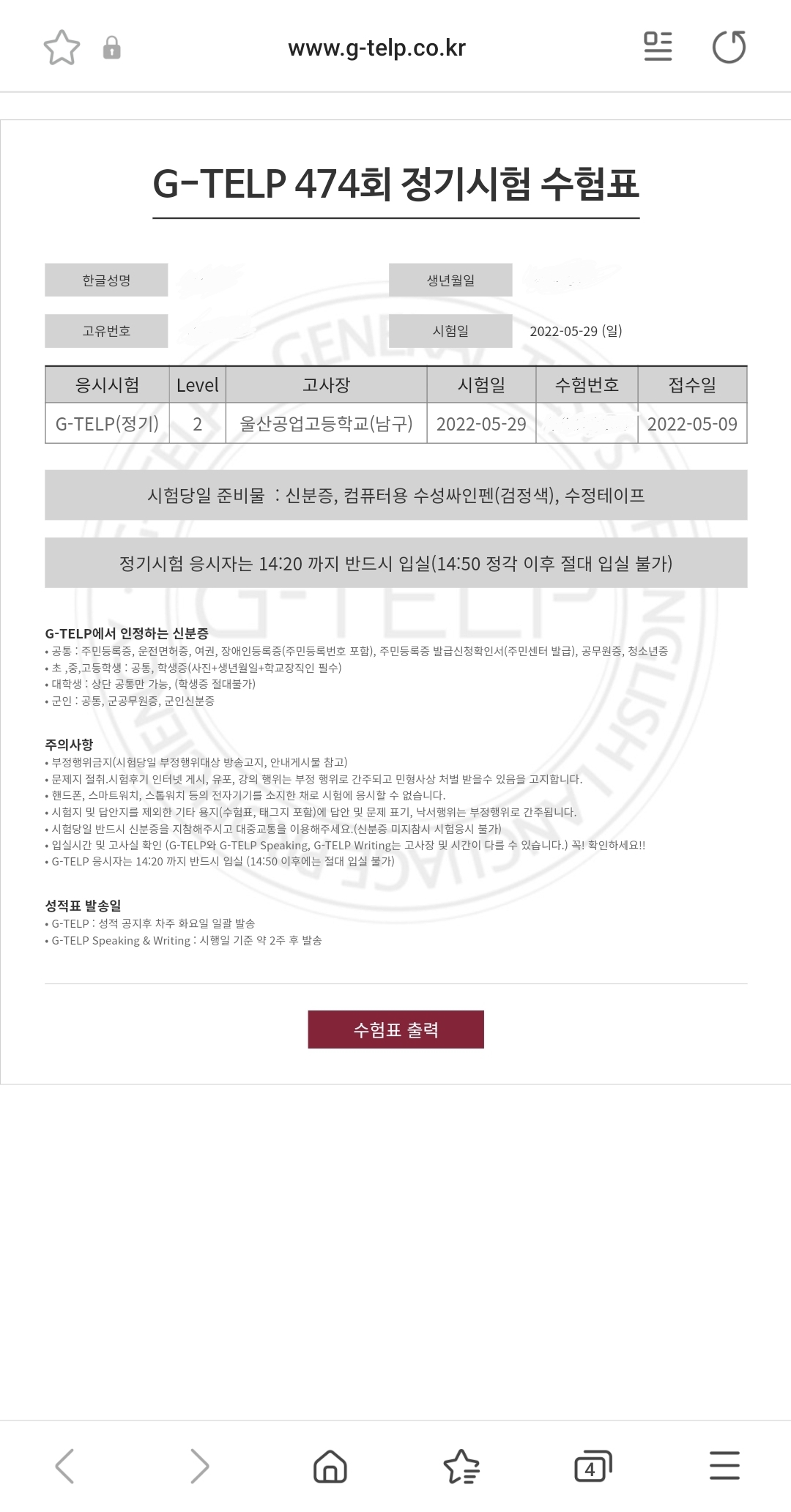This screenshot has height=1512, width=791.
Task: Tap the 수험표 출력 button
Action: click(x=395, y=1029)
